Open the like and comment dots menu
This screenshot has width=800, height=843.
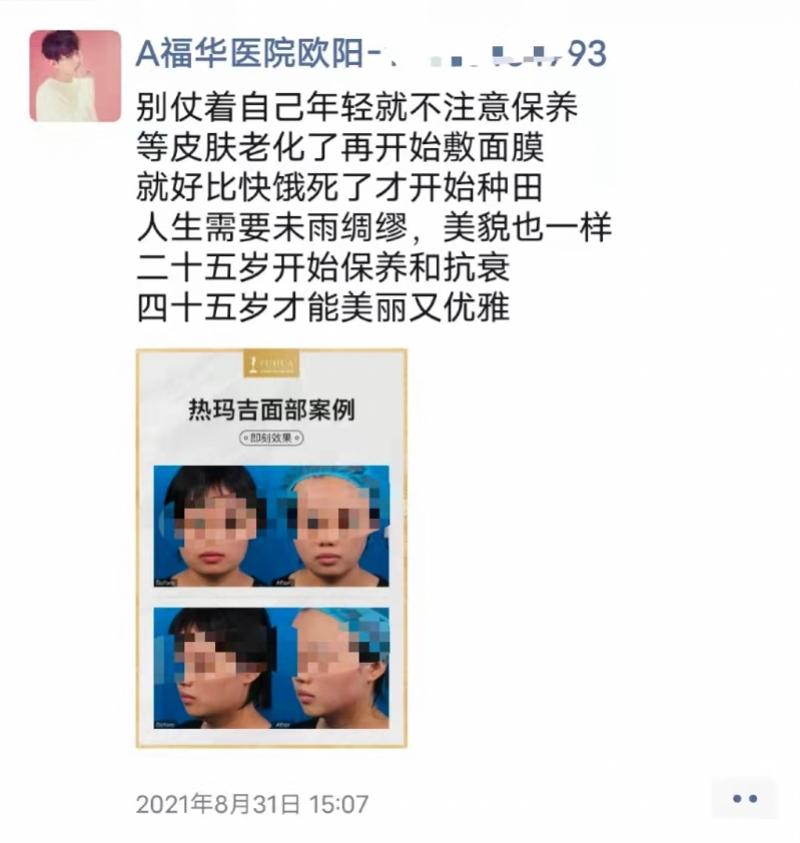(x=744, y=798)
